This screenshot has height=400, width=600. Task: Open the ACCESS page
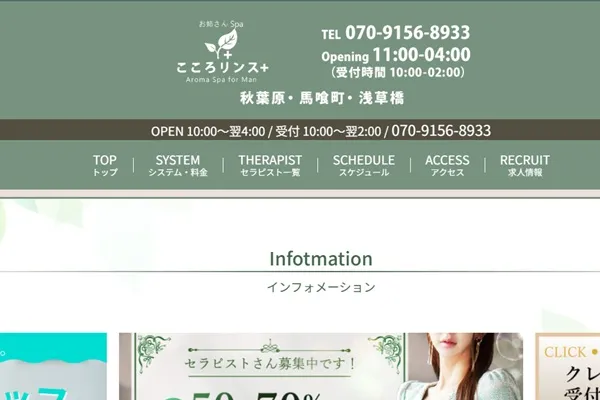coord(447,165)
